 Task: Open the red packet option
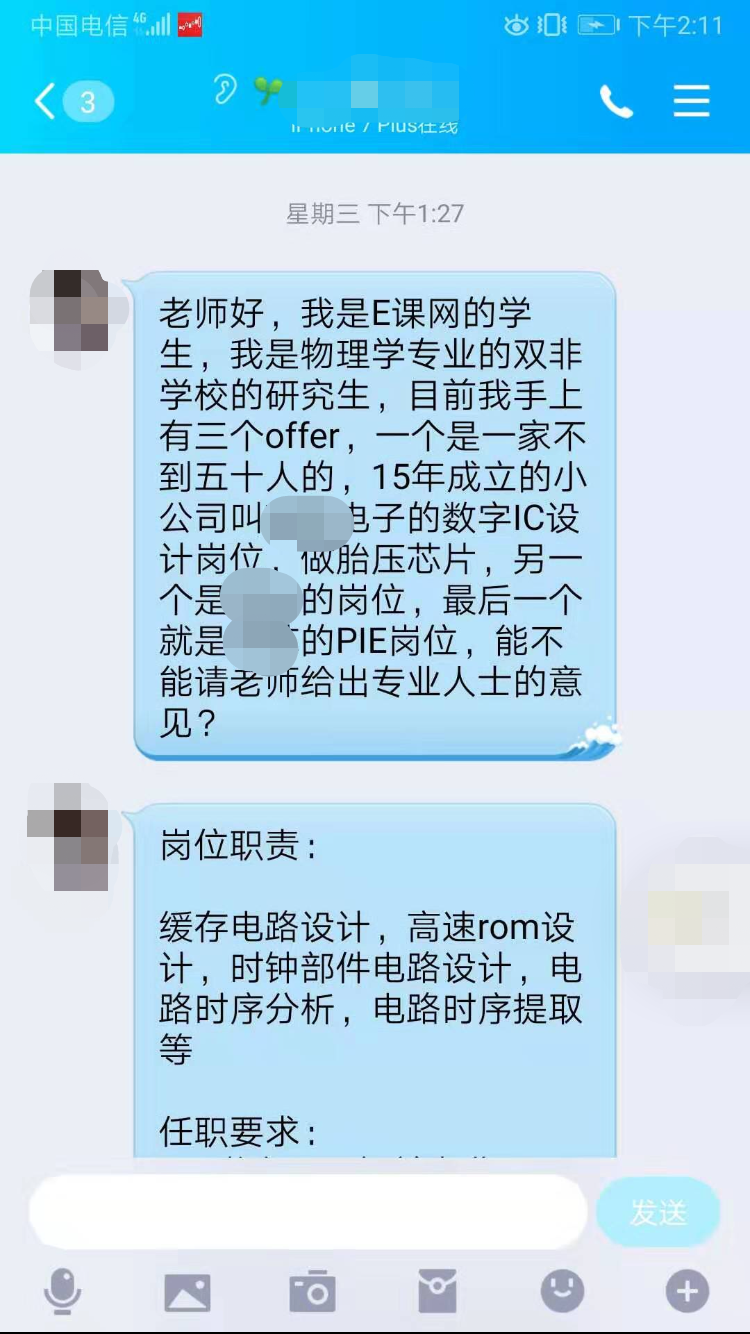[x=437, y=1292]
